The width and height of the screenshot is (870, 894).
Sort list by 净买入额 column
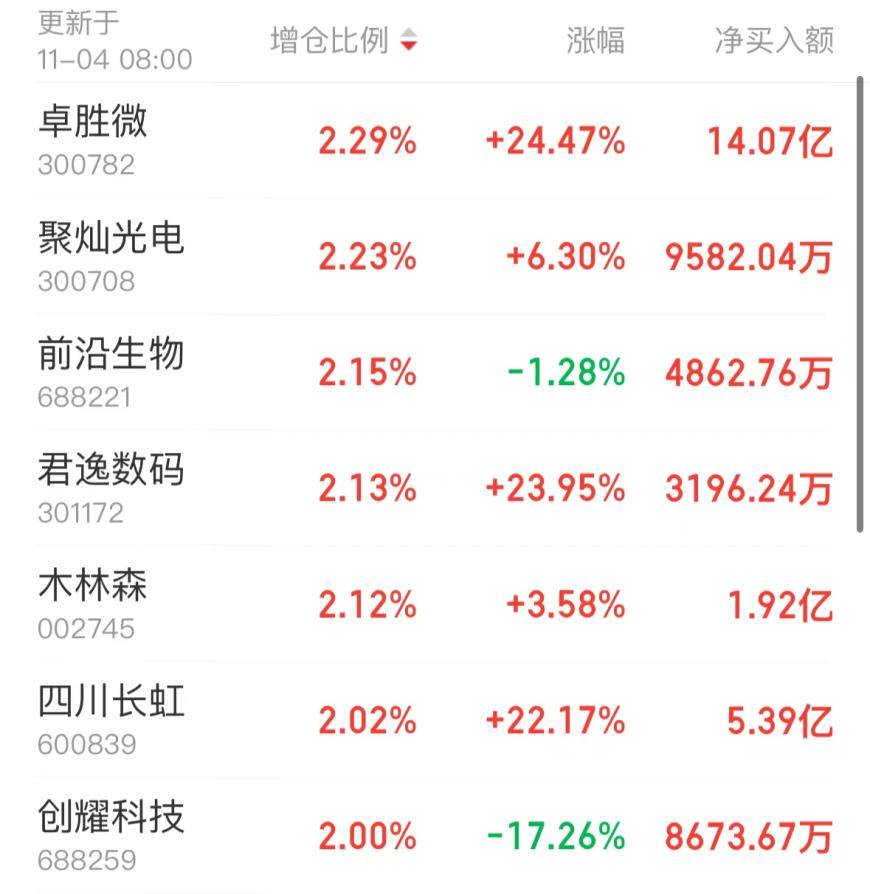click(773, 41)
